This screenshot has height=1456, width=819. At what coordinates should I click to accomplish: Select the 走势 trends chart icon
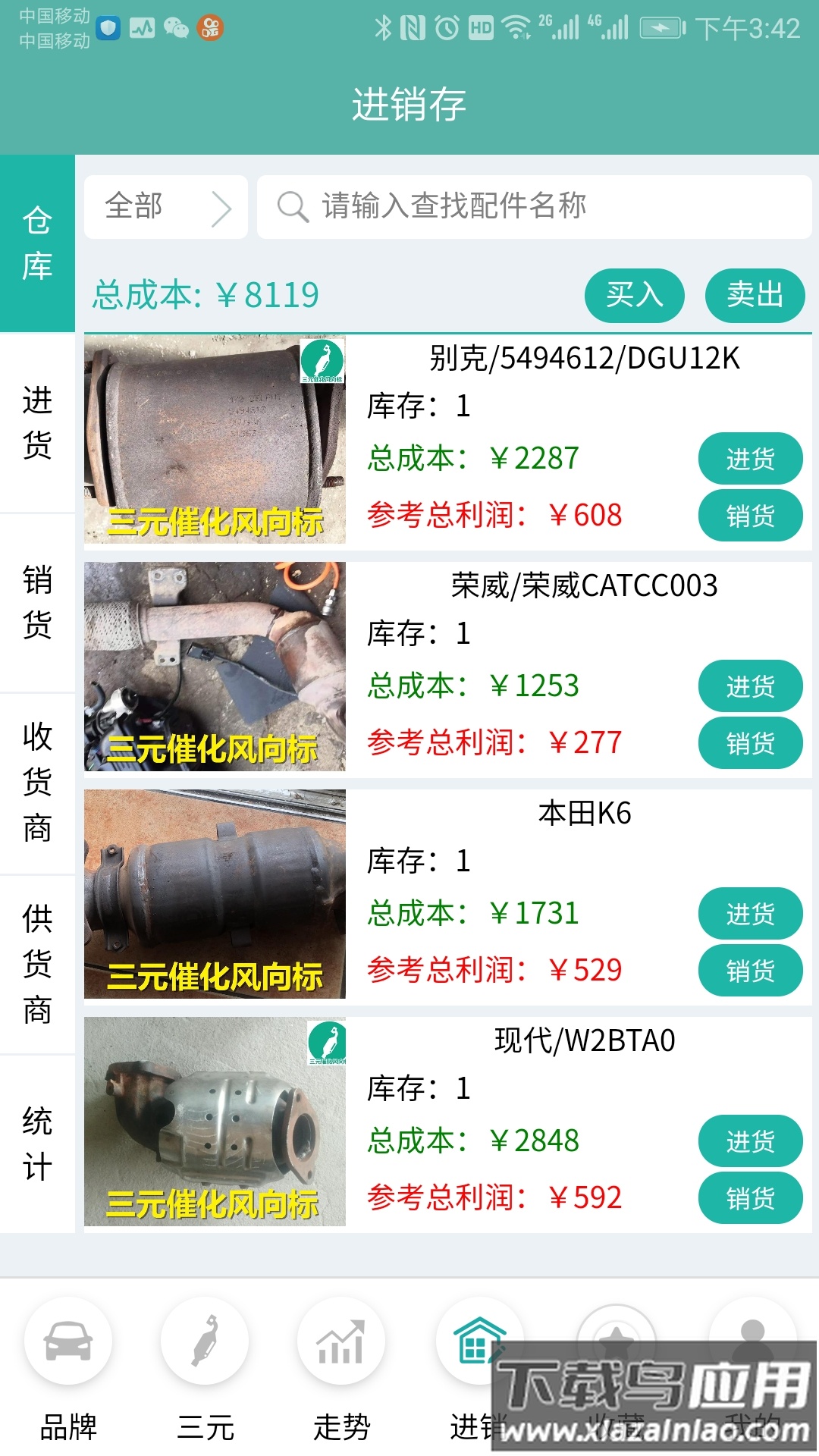(x=341, y=1341)
